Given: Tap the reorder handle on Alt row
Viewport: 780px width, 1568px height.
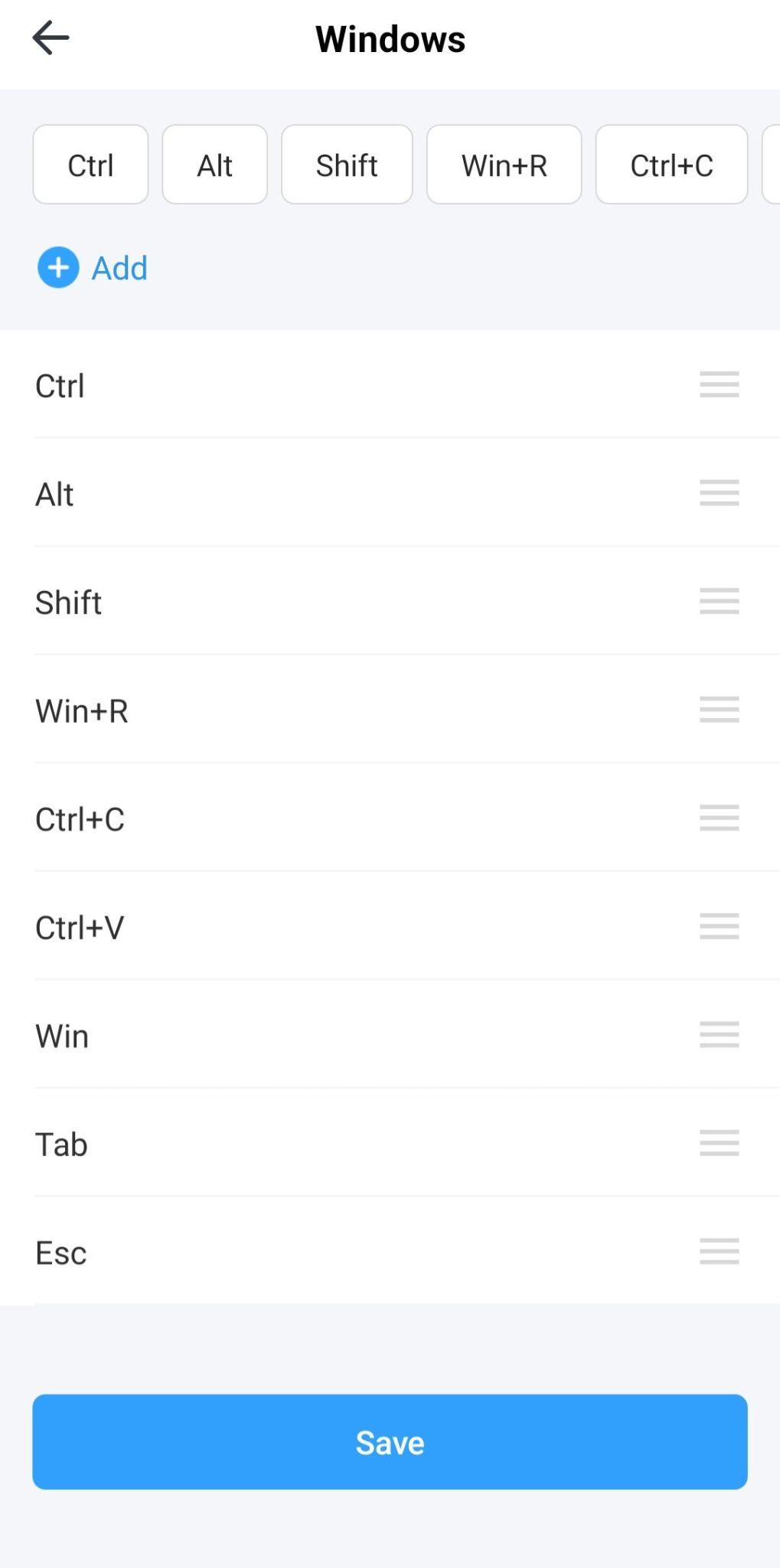Looking at the screenshot, I should click(719, 493).
